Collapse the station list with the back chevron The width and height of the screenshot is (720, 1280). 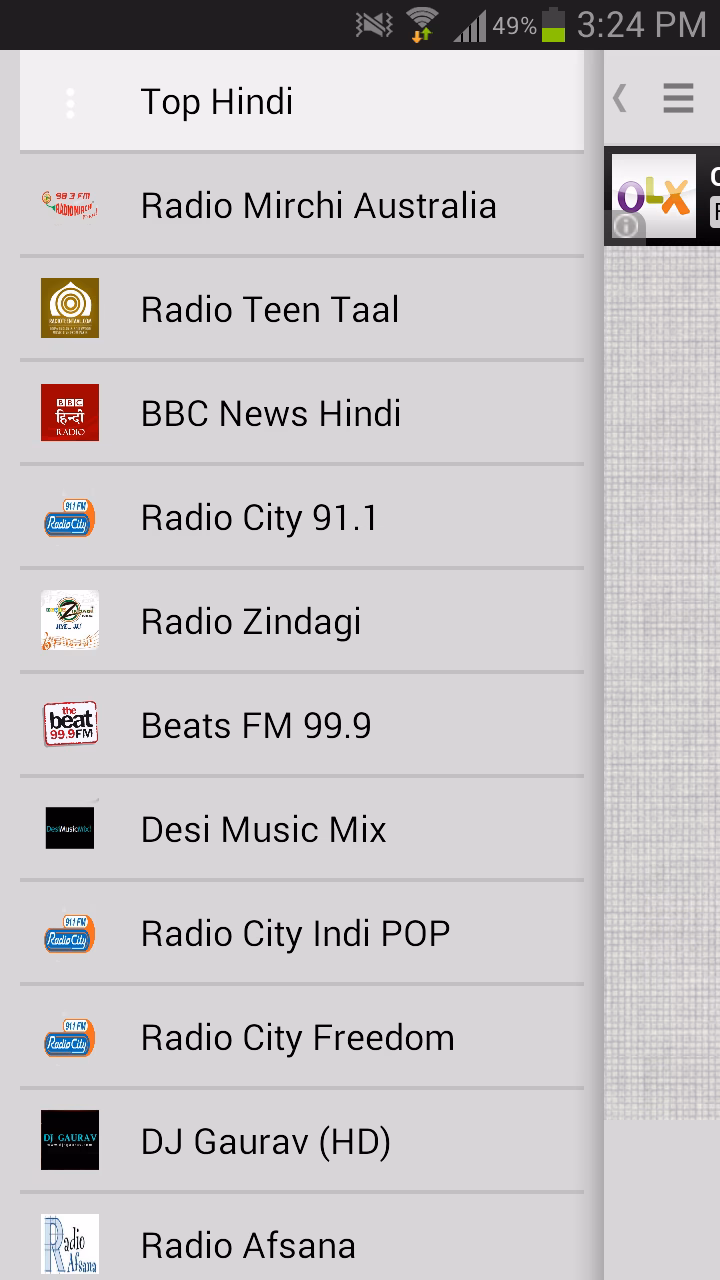(620, 98)
